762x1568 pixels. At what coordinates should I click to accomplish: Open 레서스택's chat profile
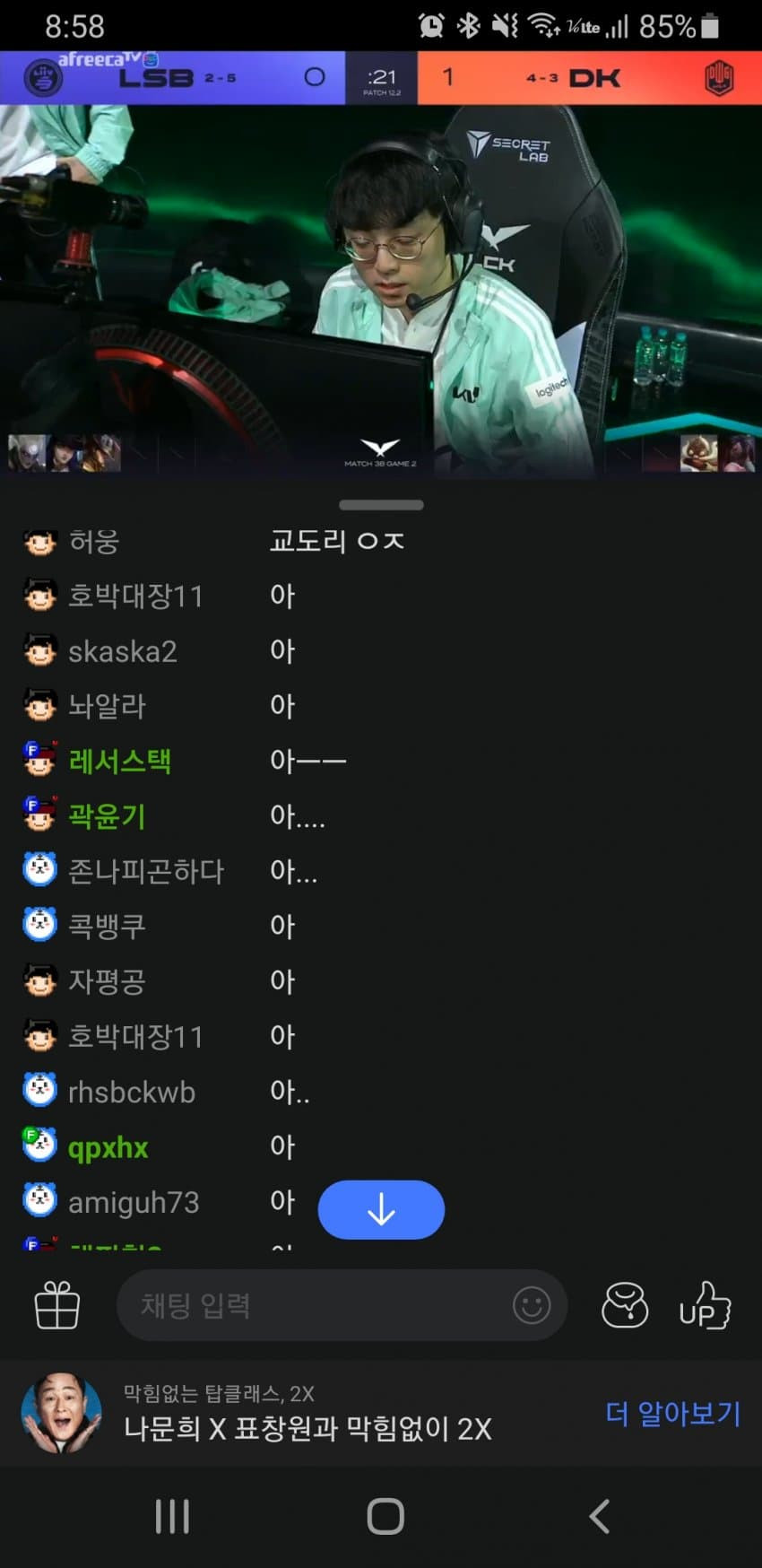pos(119,762)
